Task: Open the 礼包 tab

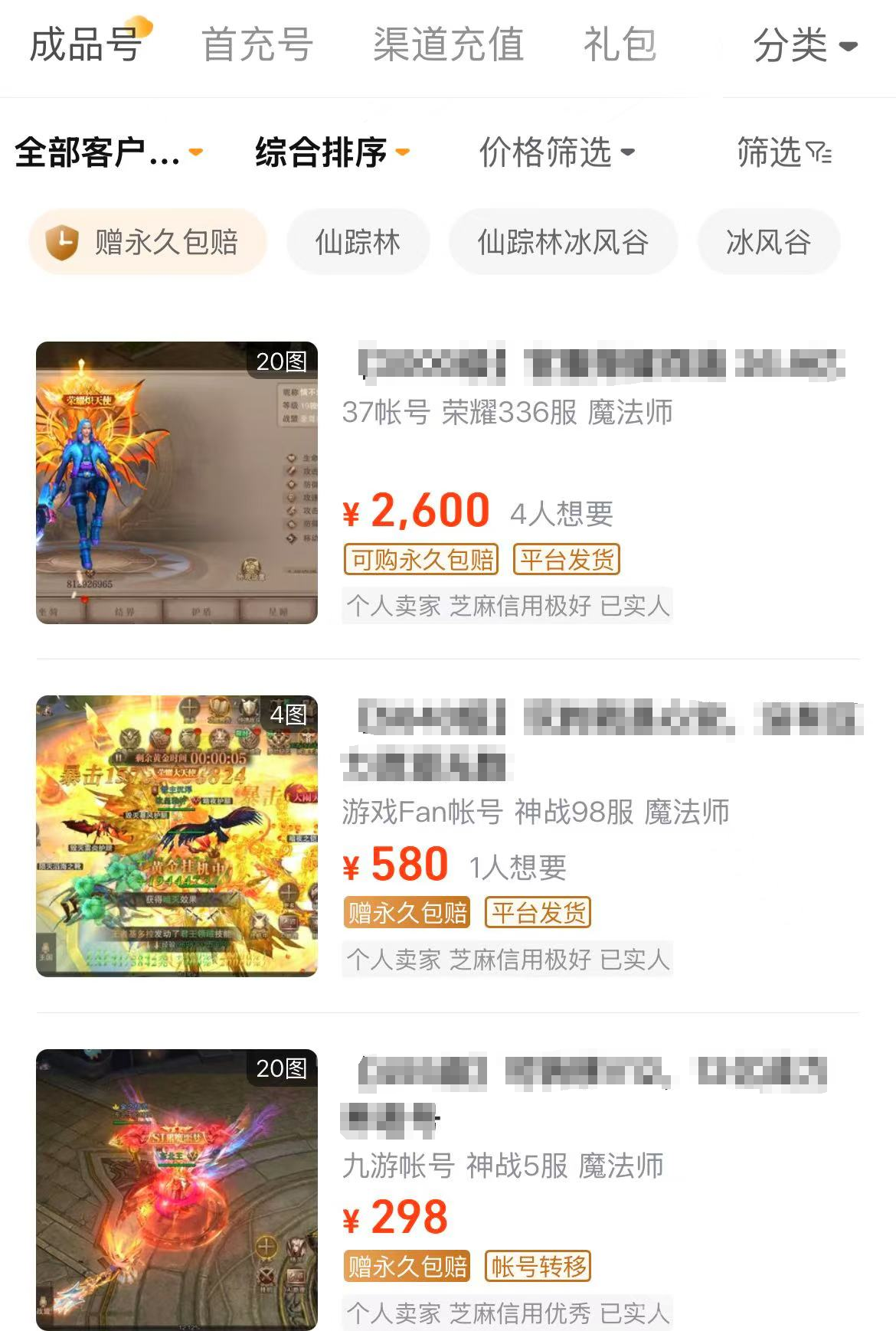Action: tap(620, 44)
